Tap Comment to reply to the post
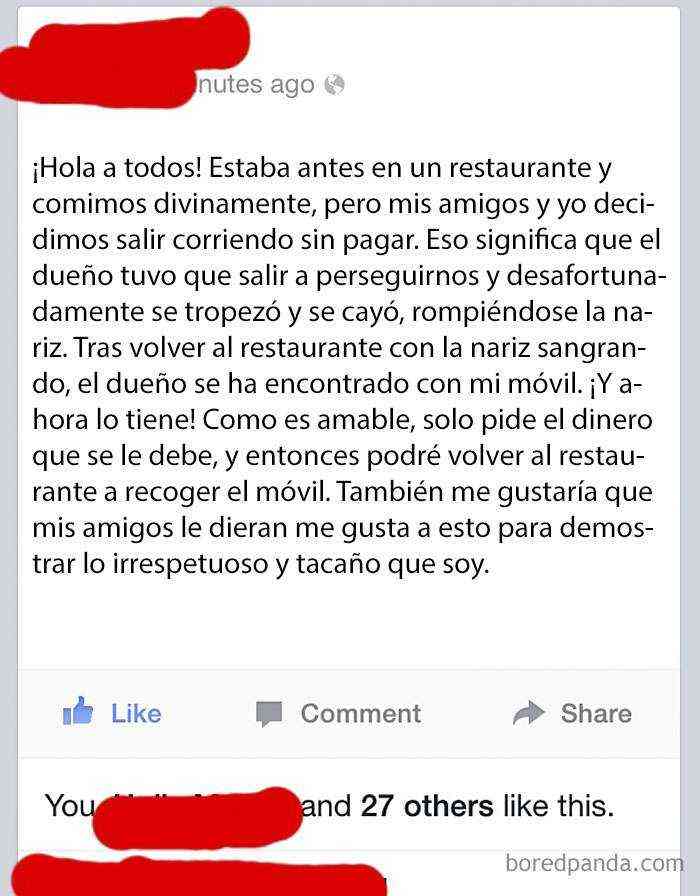700x896 pixels. [339, 713]
